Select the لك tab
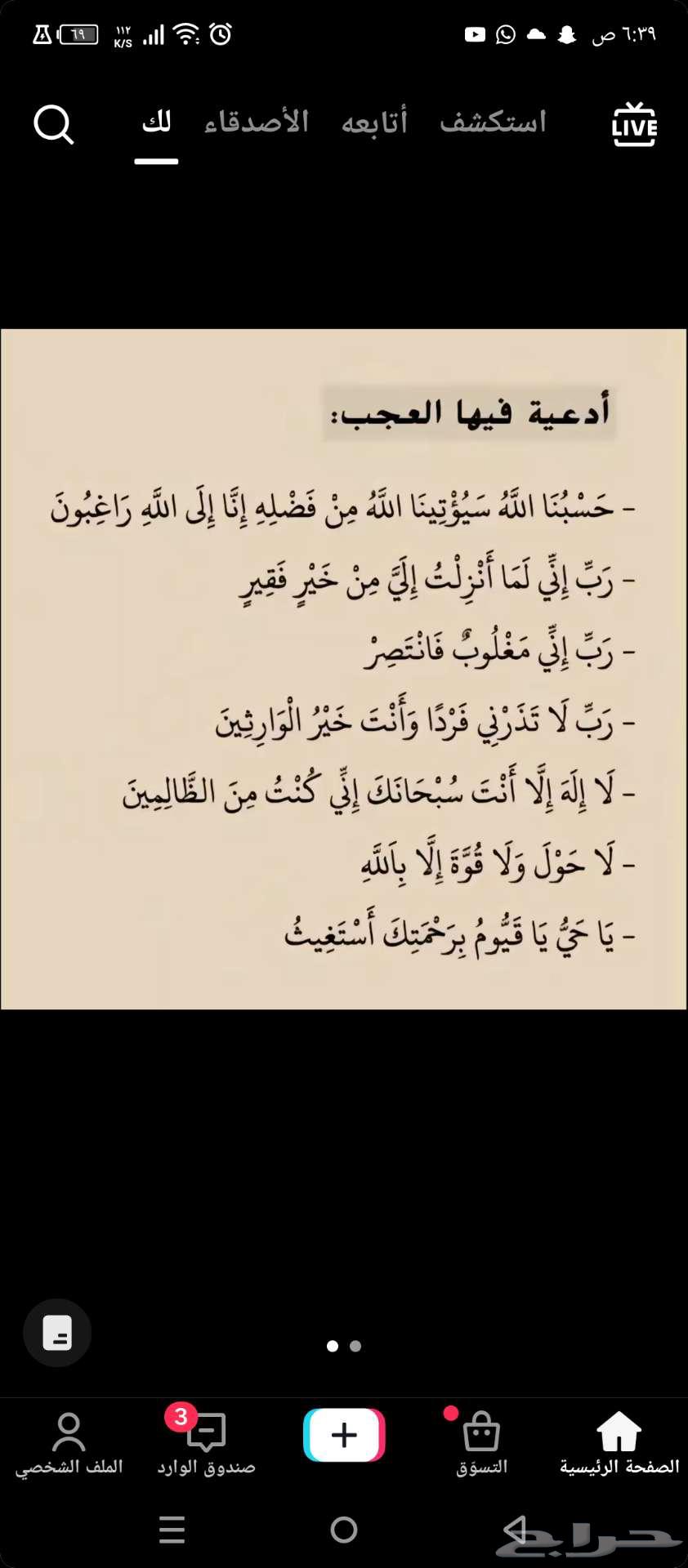688x1568 pixels. (x=156, y=122)
